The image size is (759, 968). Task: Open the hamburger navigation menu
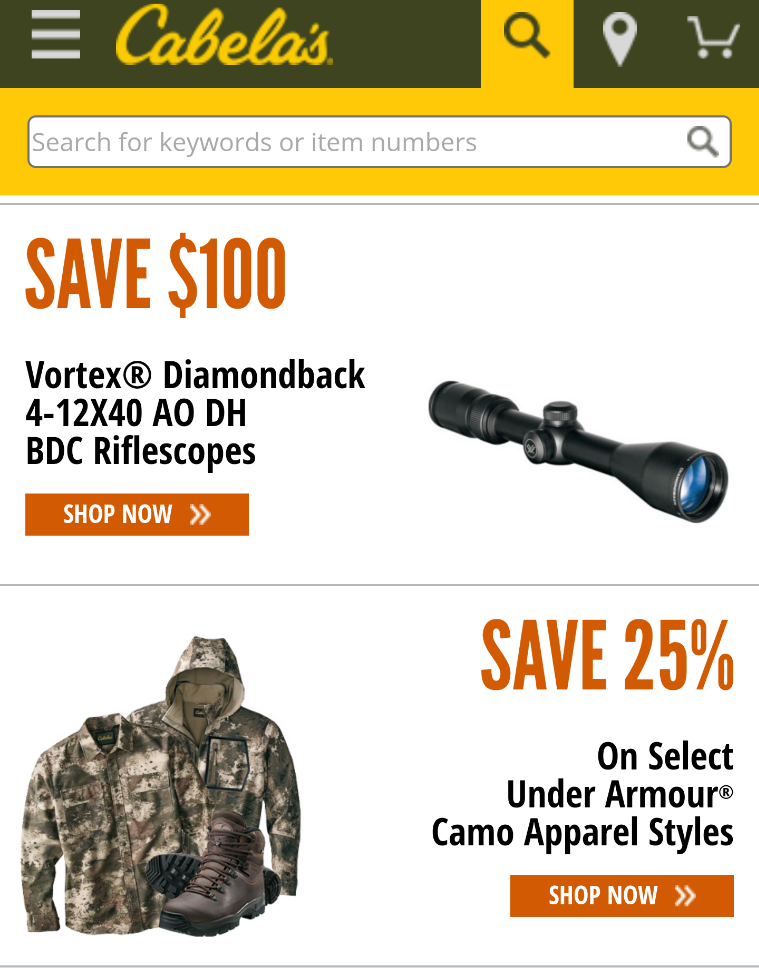click(x=55, y=36)
